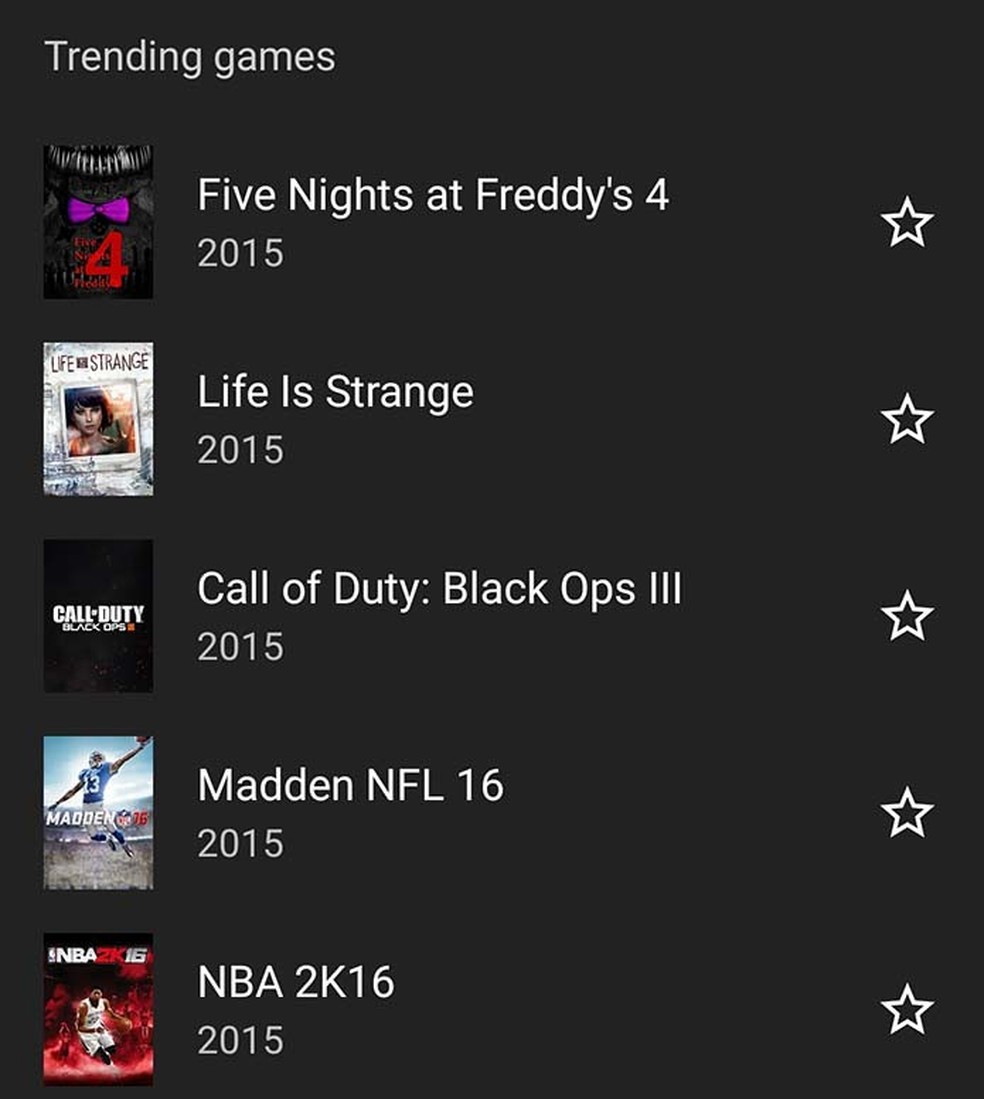This screenshot has height=1099, width=984.
Task: Favorite Life Is Strange with the star
Action: (x=907, y=418)
